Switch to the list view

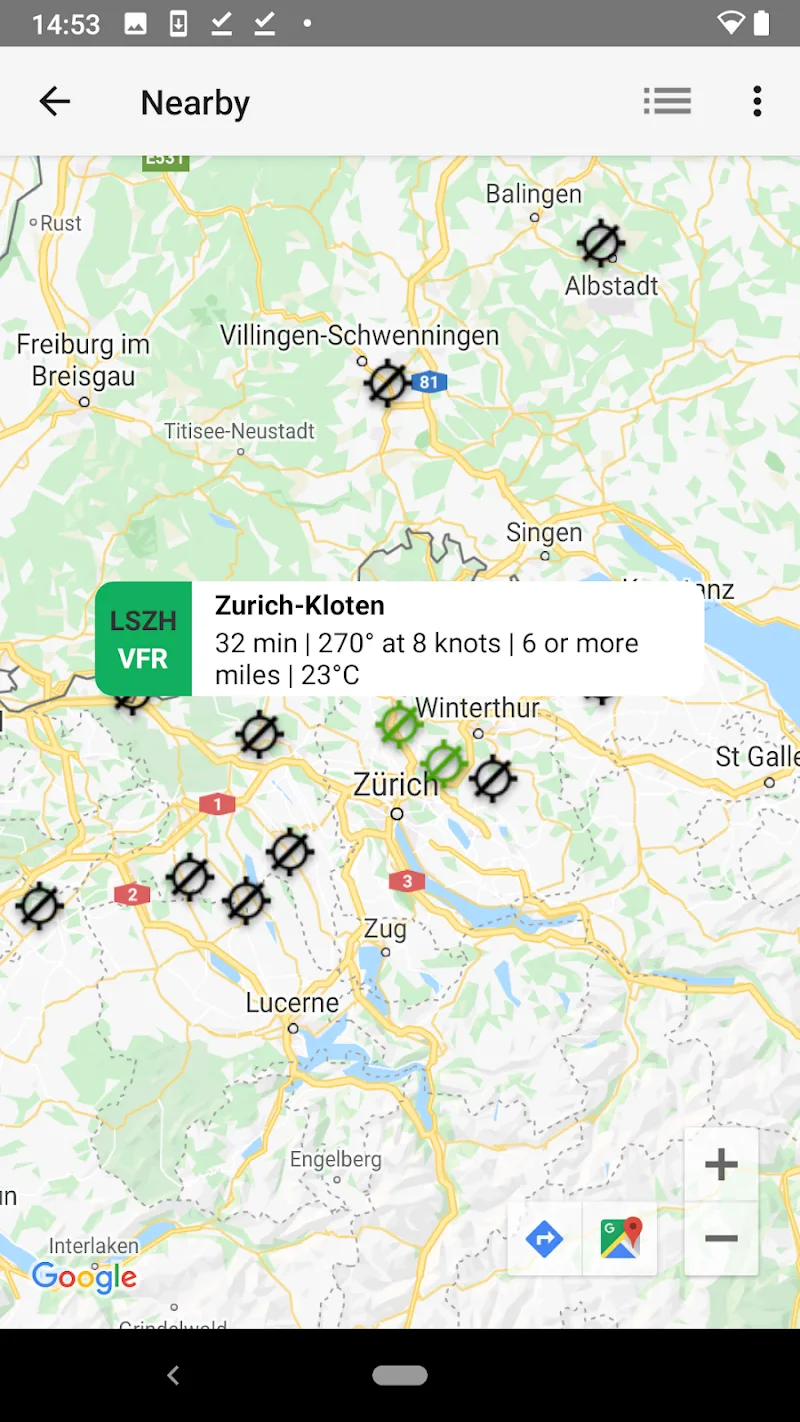tap(667, 101)
